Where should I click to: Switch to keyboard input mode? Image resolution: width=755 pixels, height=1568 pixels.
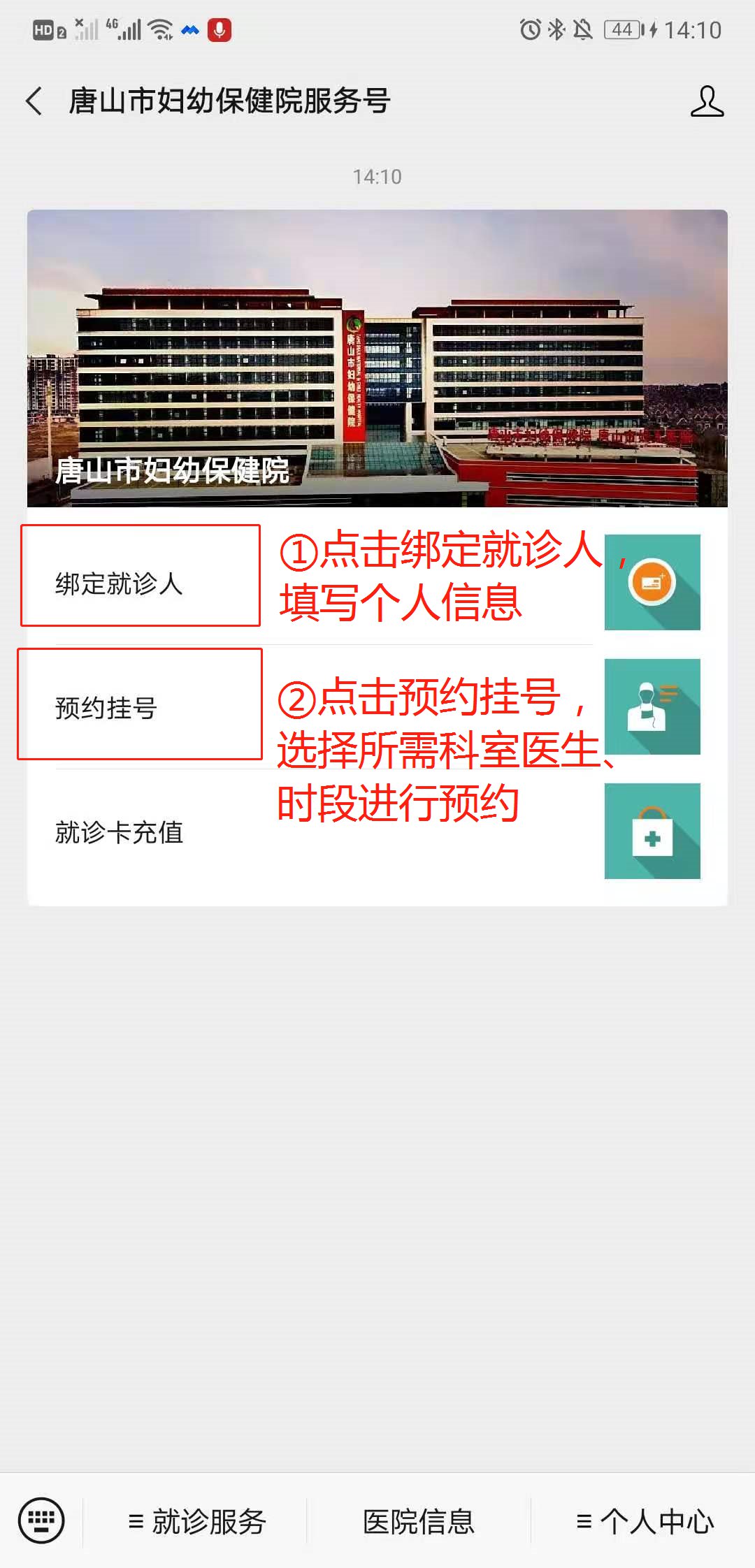click(x=42, y=1520)
